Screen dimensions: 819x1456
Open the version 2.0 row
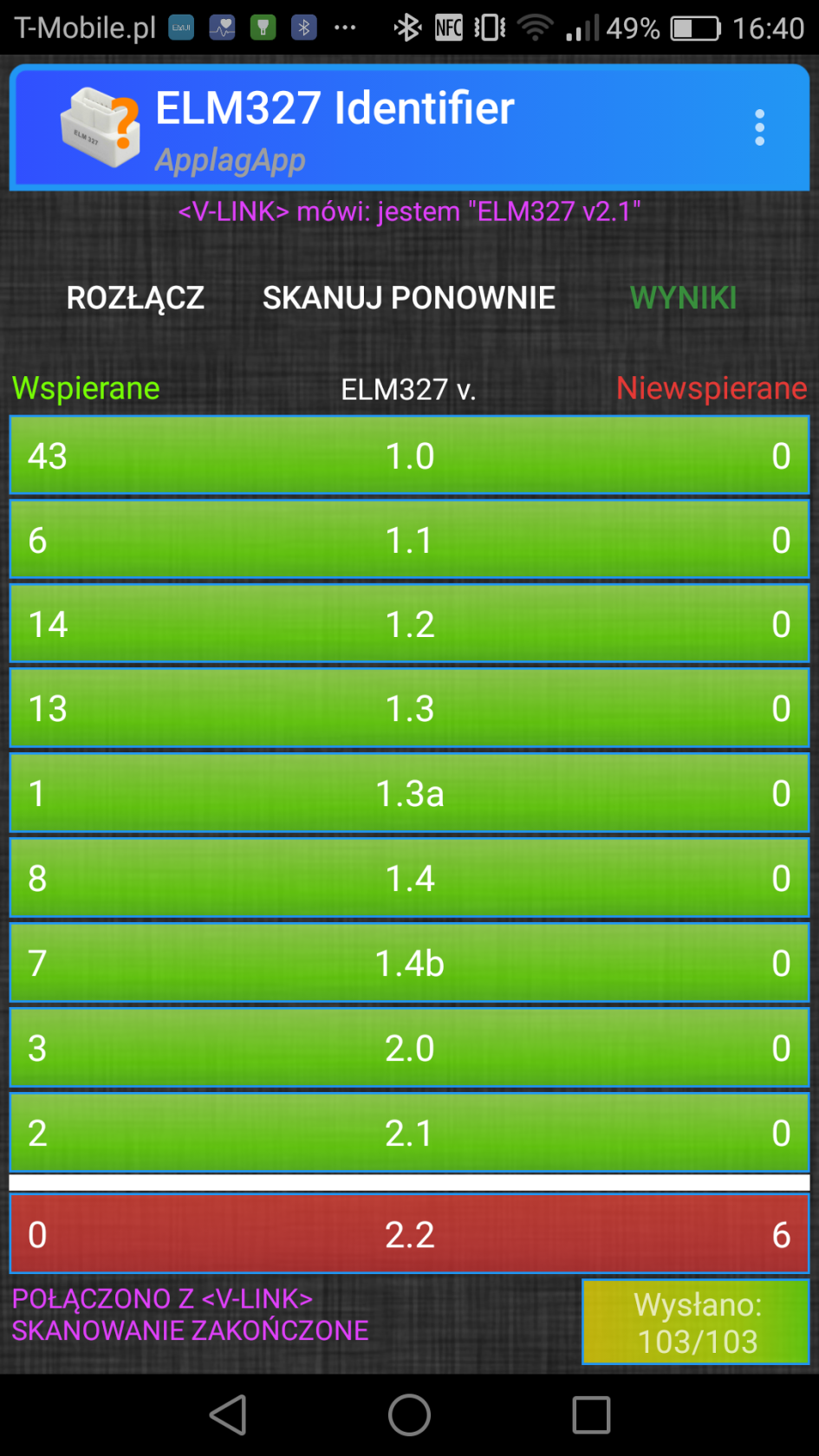pos(409,1048)
